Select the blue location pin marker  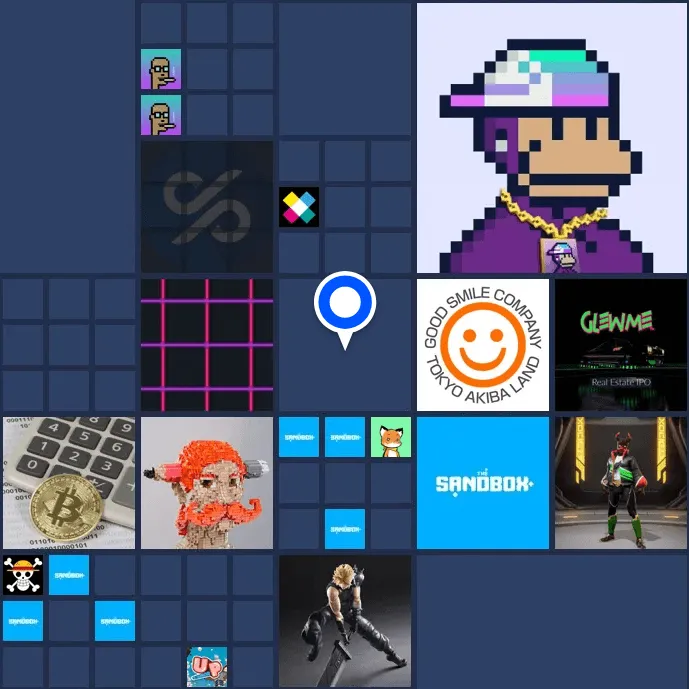coord(345,303)
